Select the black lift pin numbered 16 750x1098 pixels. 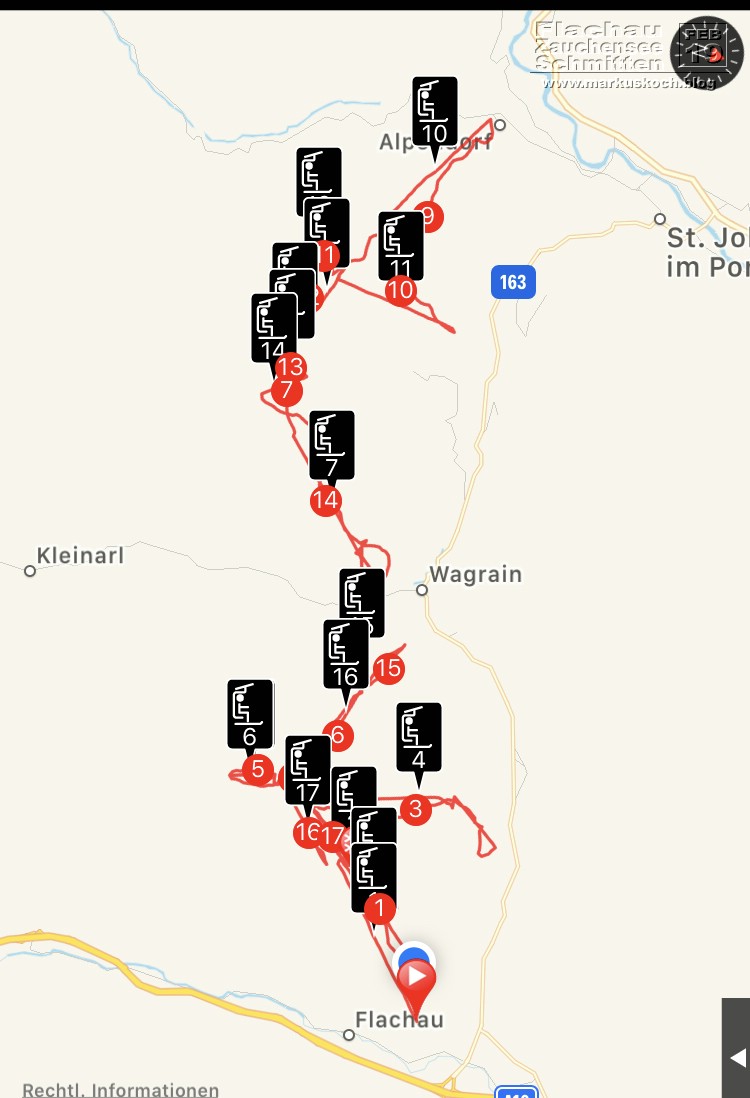click(346, 655)
